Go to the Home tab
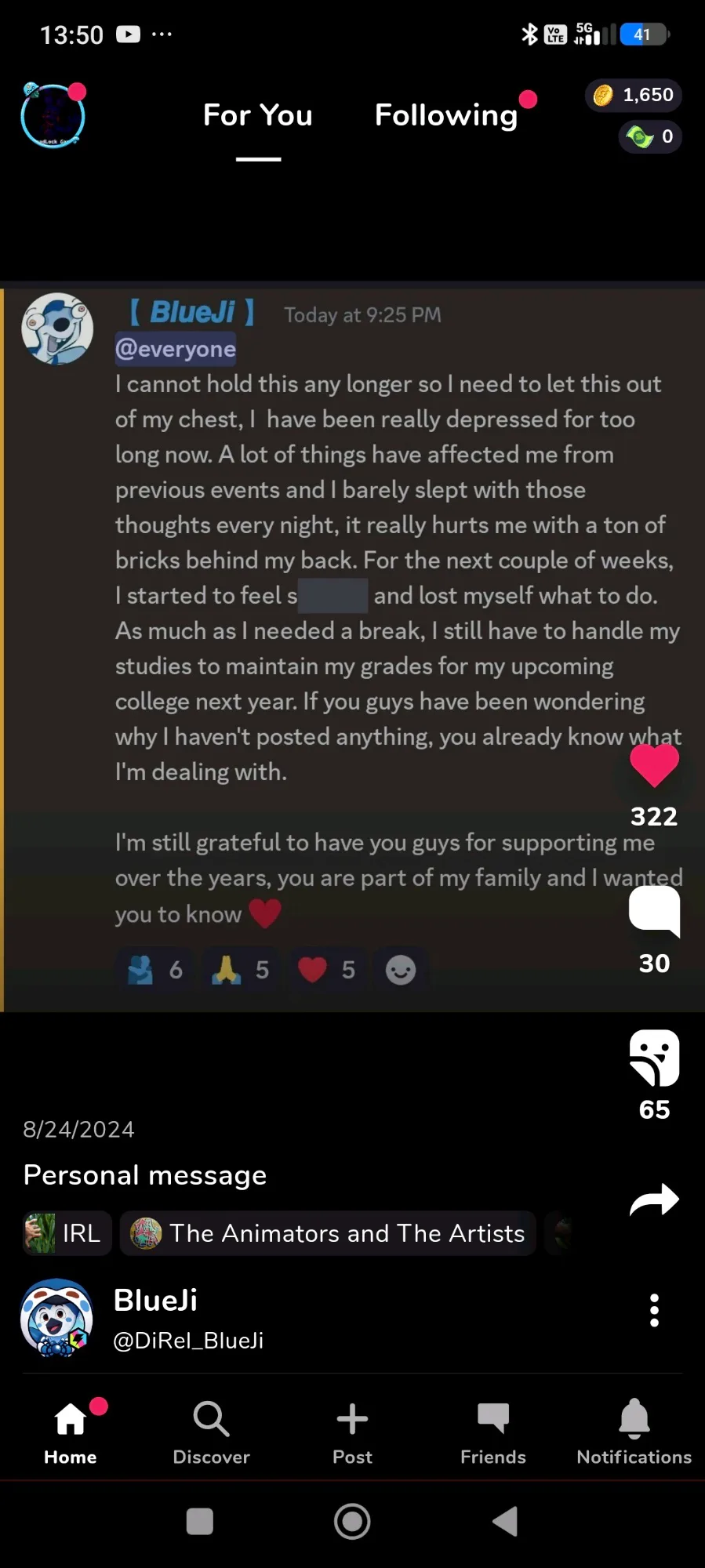The height and width of the screenshot is (1568, 705). [x=71, y=1433]
